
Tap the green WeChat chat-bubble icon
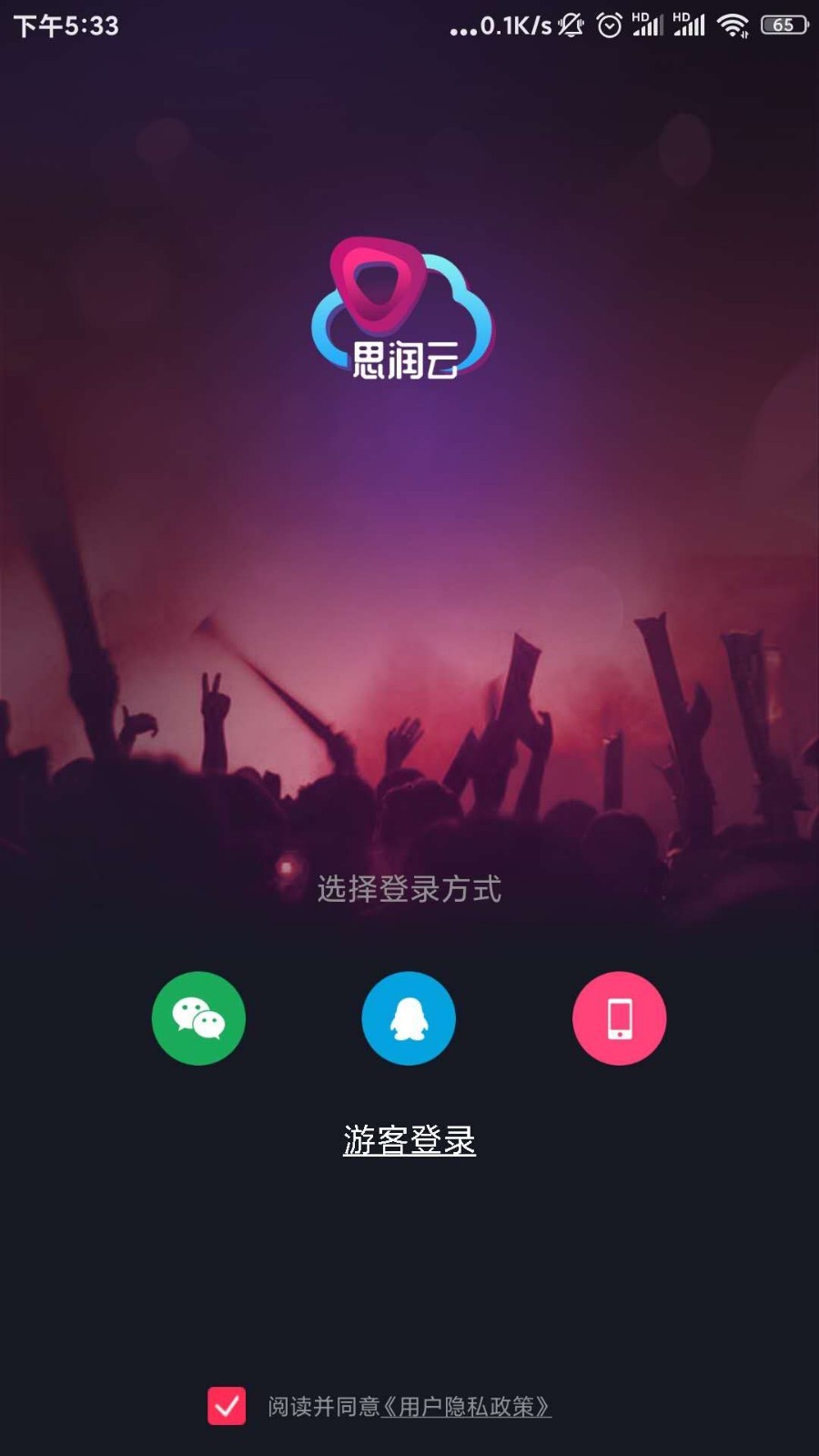198,1018
